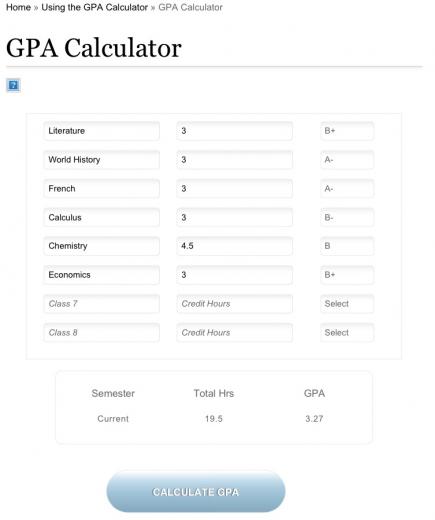
Task: Tap the Calculus class name field
Action: click(101, 217)
